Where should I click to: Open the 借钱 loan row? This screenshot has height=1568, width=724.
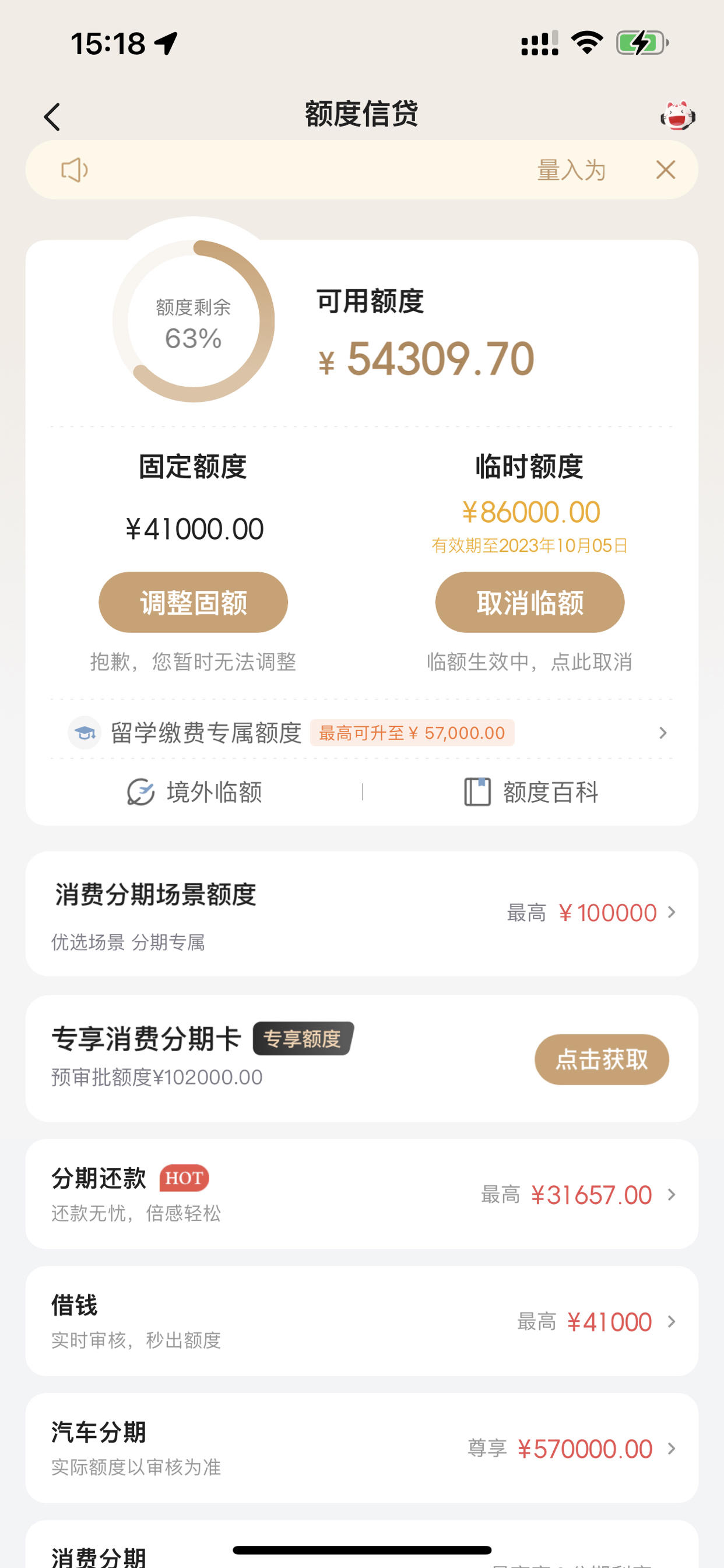[x=362, y=1321]
